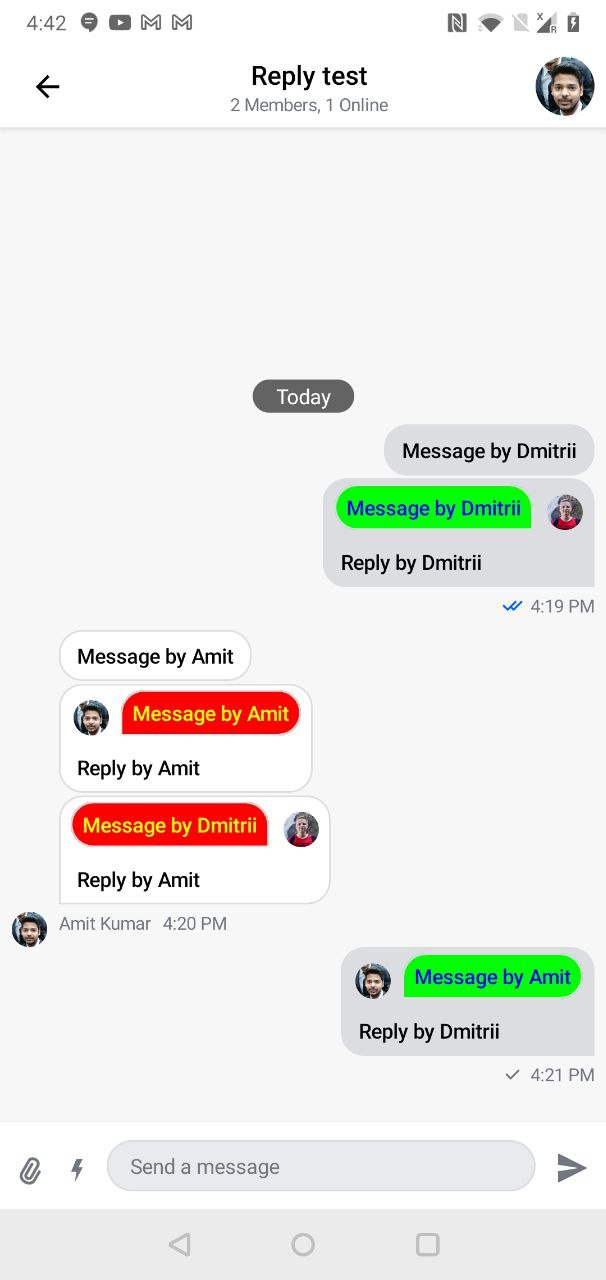
Task: Go back using the header arrow
Action: pyautogui.click(x=47, y=87)
